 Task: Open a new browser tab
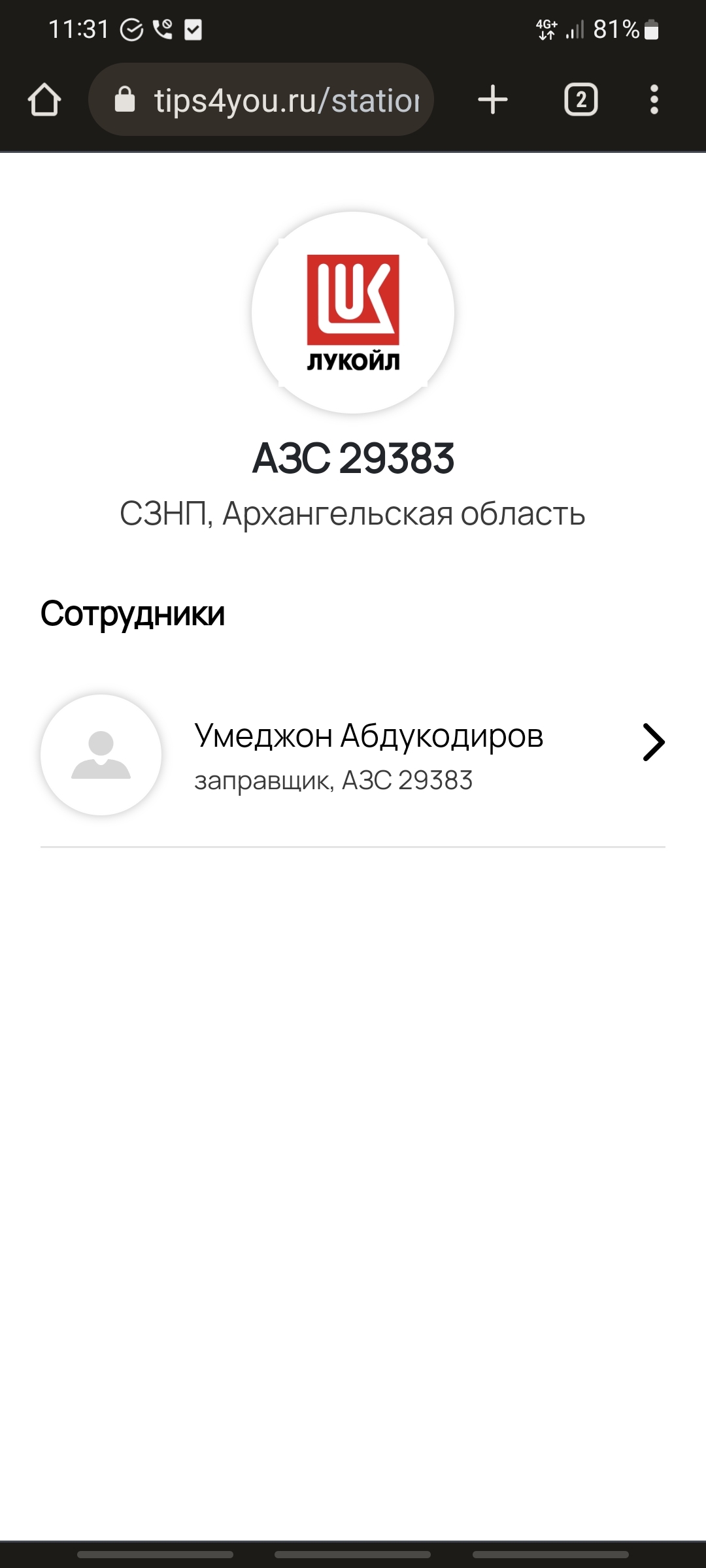[493, 100]
